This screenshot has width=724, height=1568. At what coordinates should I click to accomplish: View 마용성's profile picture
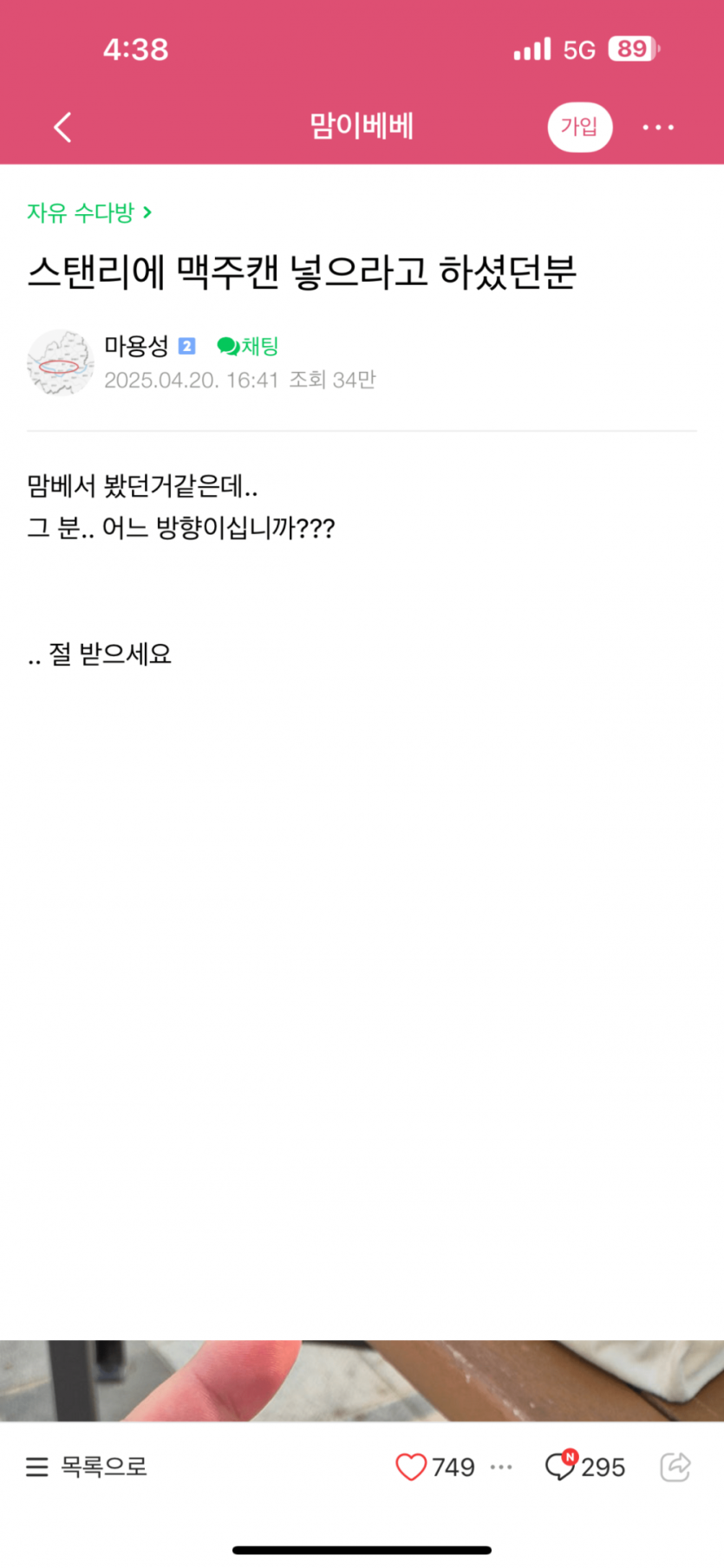tap(60, 363)
